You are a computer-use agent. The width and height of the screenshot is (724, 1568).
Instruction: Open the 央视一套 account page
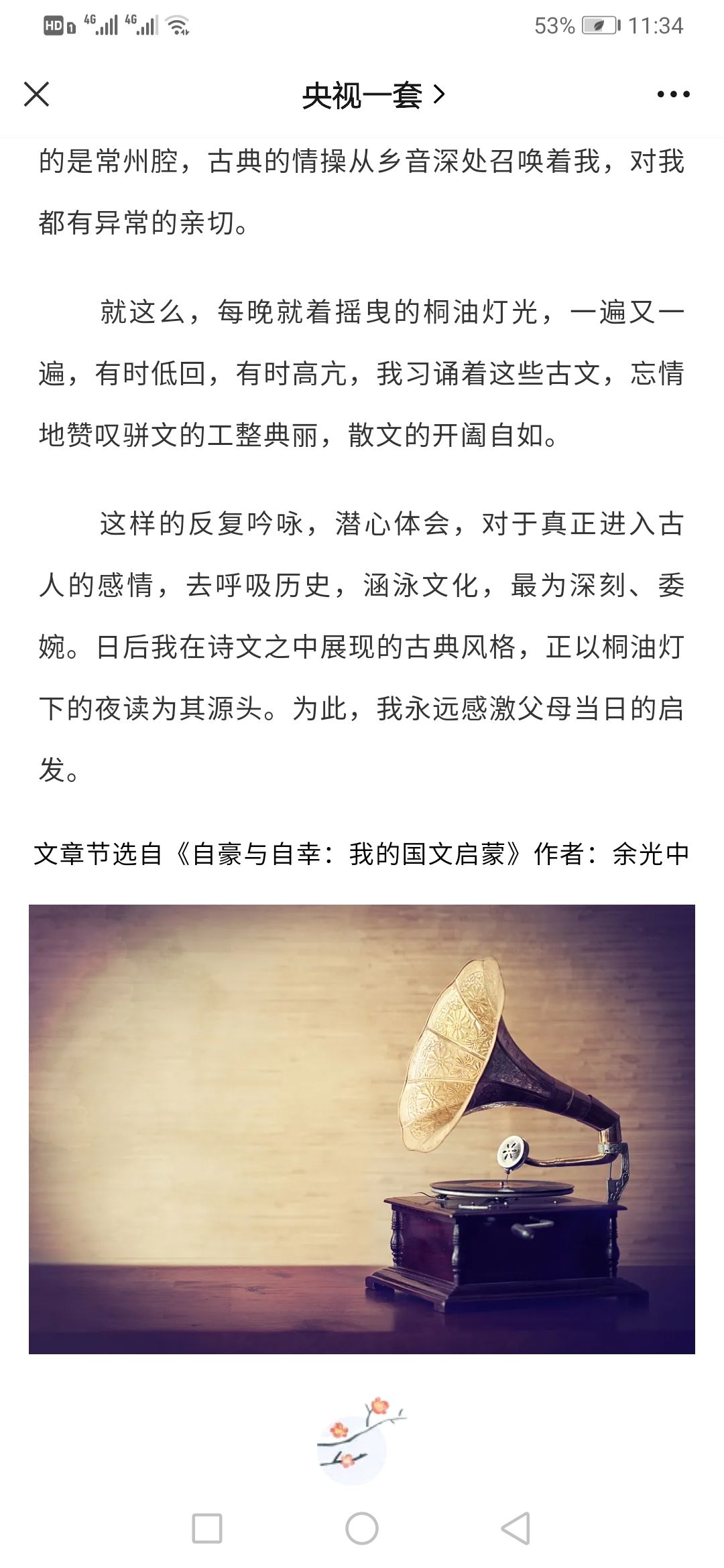(373, 95)
